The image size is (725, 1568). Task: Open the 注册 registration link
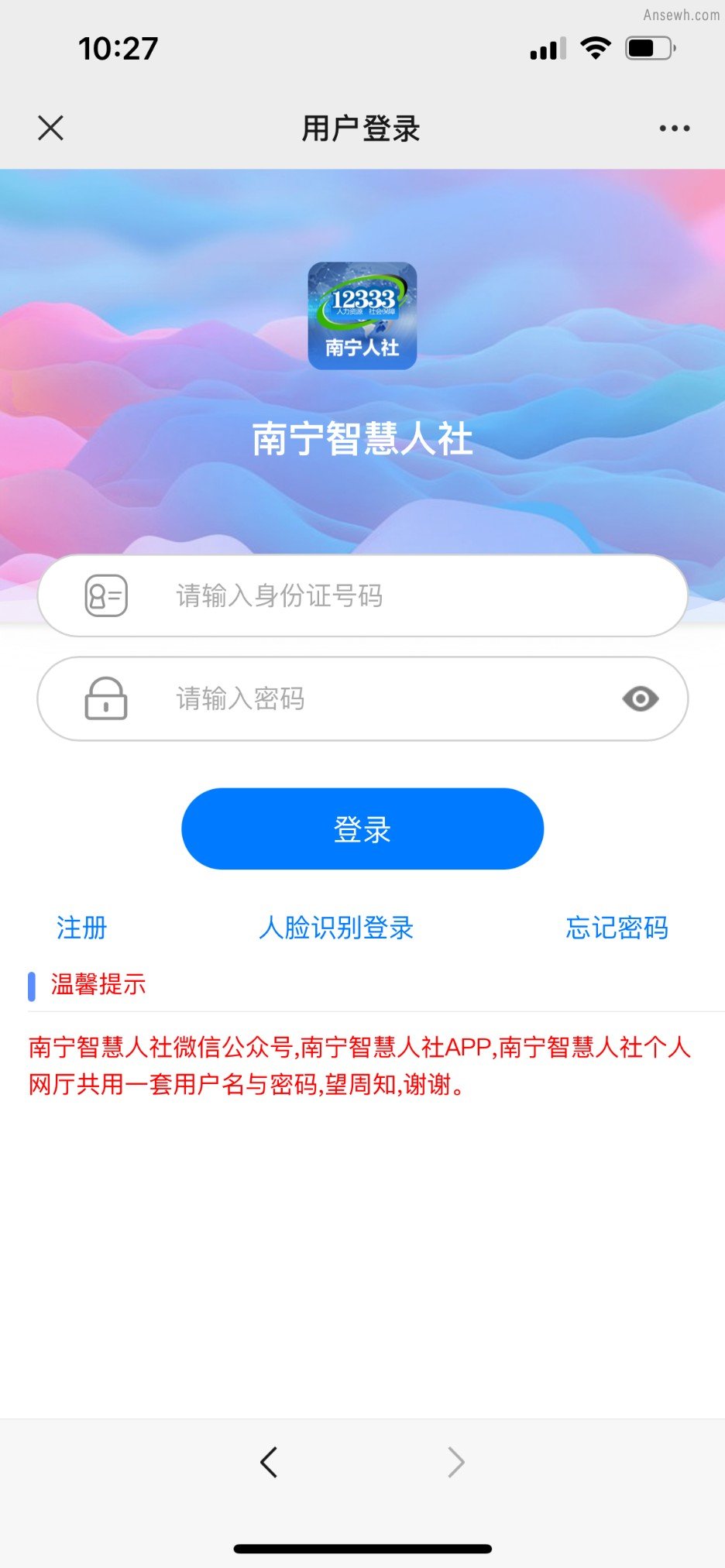[81, 927]
